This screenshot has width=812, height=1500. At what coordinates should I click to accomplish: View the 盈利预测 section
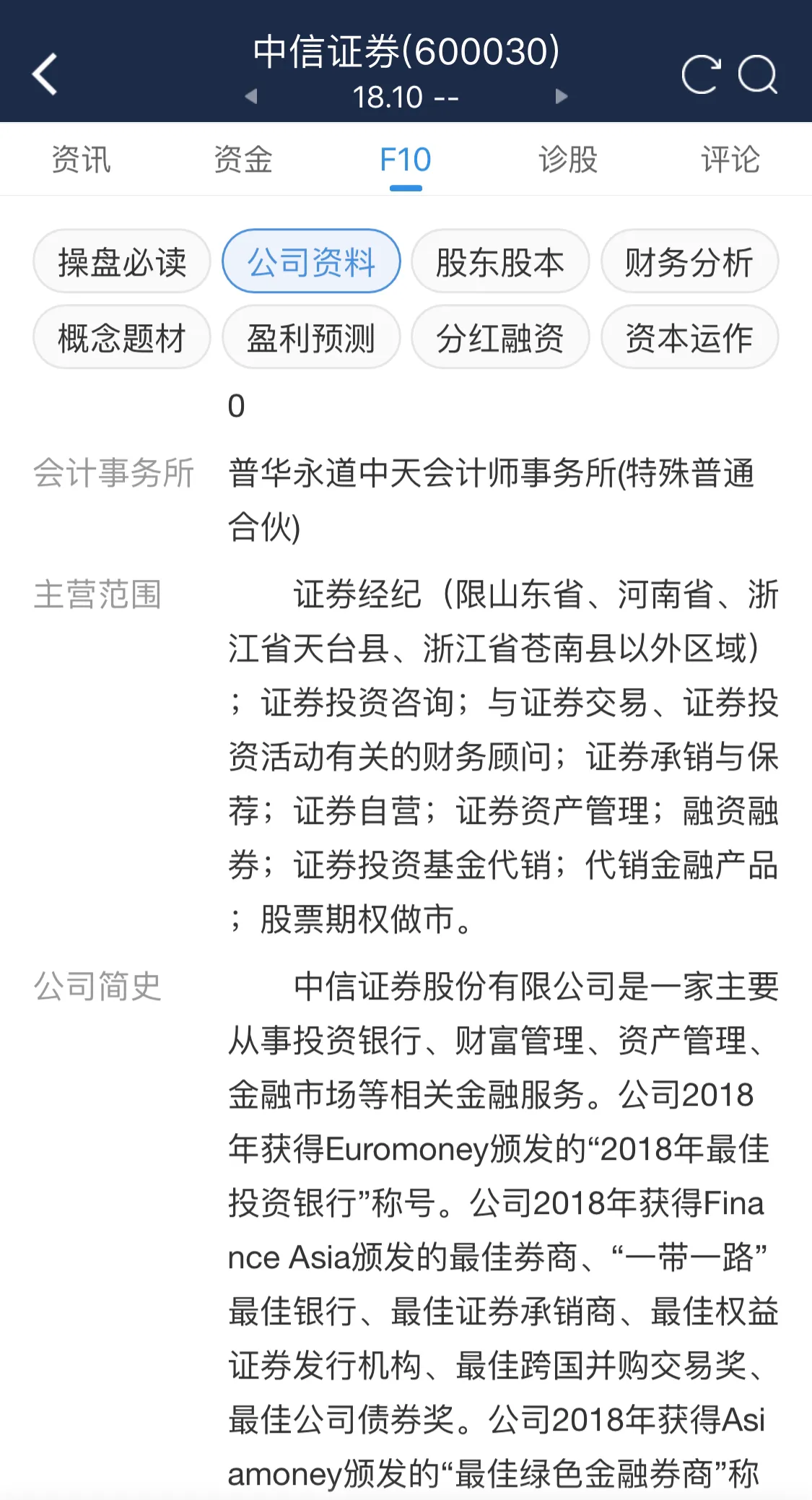coord(311,337)
